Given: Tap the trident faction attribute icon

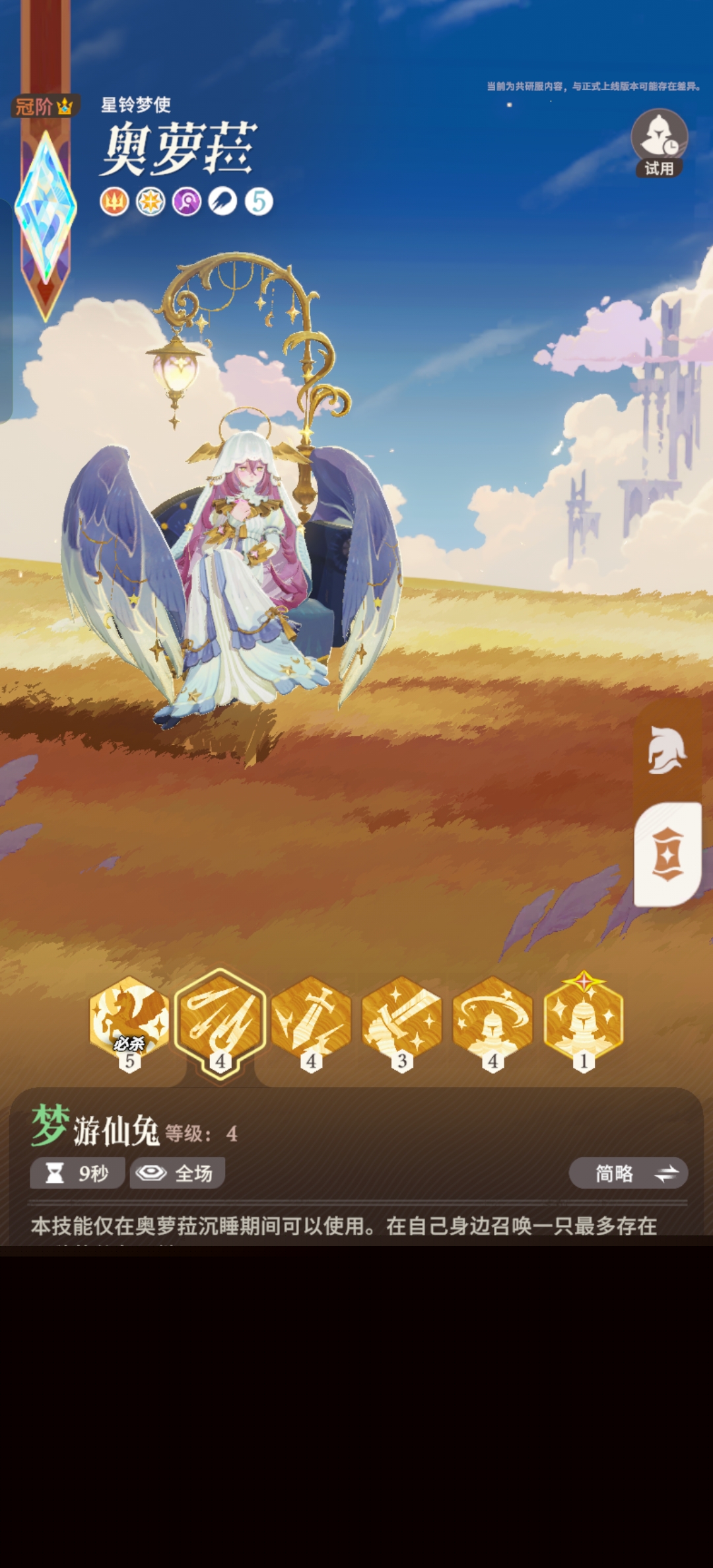Looking at the screenshot, I should (114, 201).
